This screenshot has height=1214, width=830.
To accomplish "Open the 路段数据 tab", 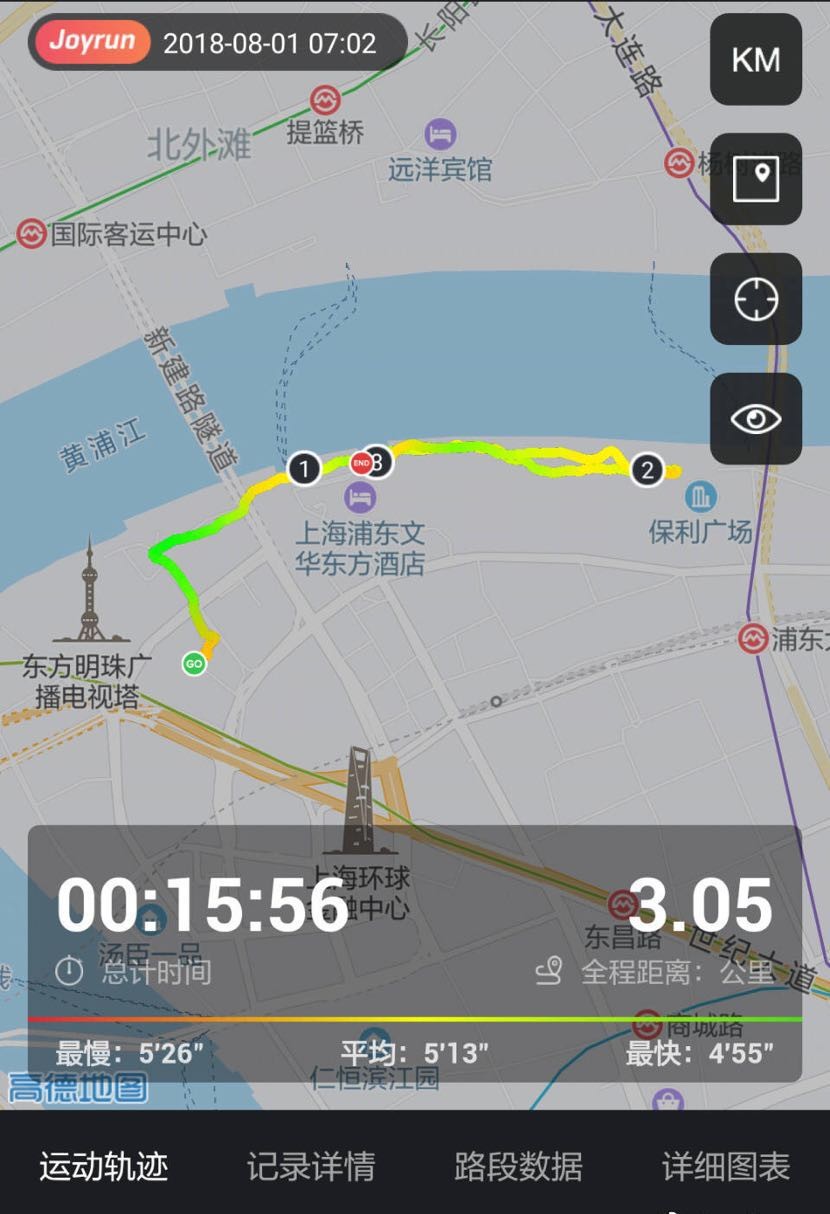I will pos(518,1166).
